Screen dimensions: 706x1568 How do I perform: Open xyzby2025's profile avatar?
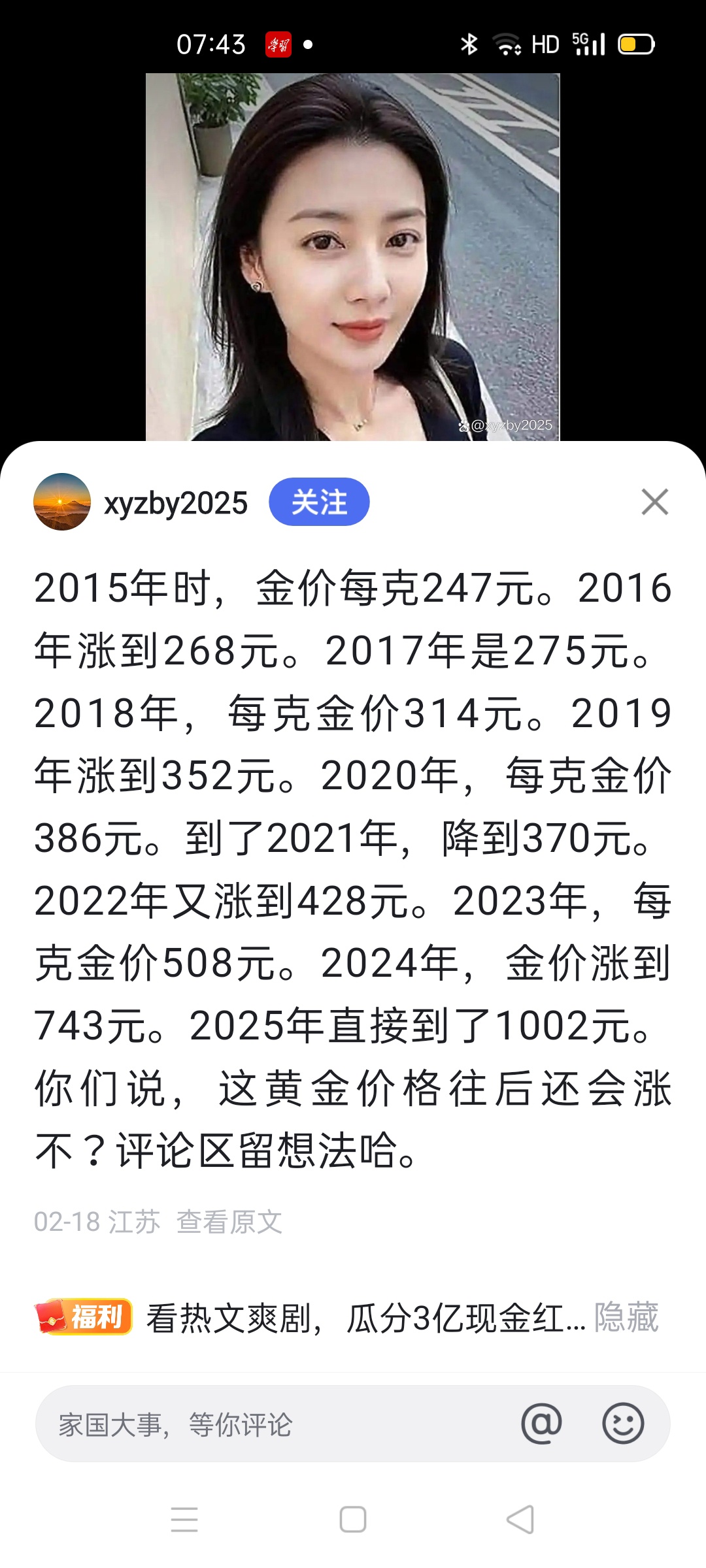tap(62, 502)
